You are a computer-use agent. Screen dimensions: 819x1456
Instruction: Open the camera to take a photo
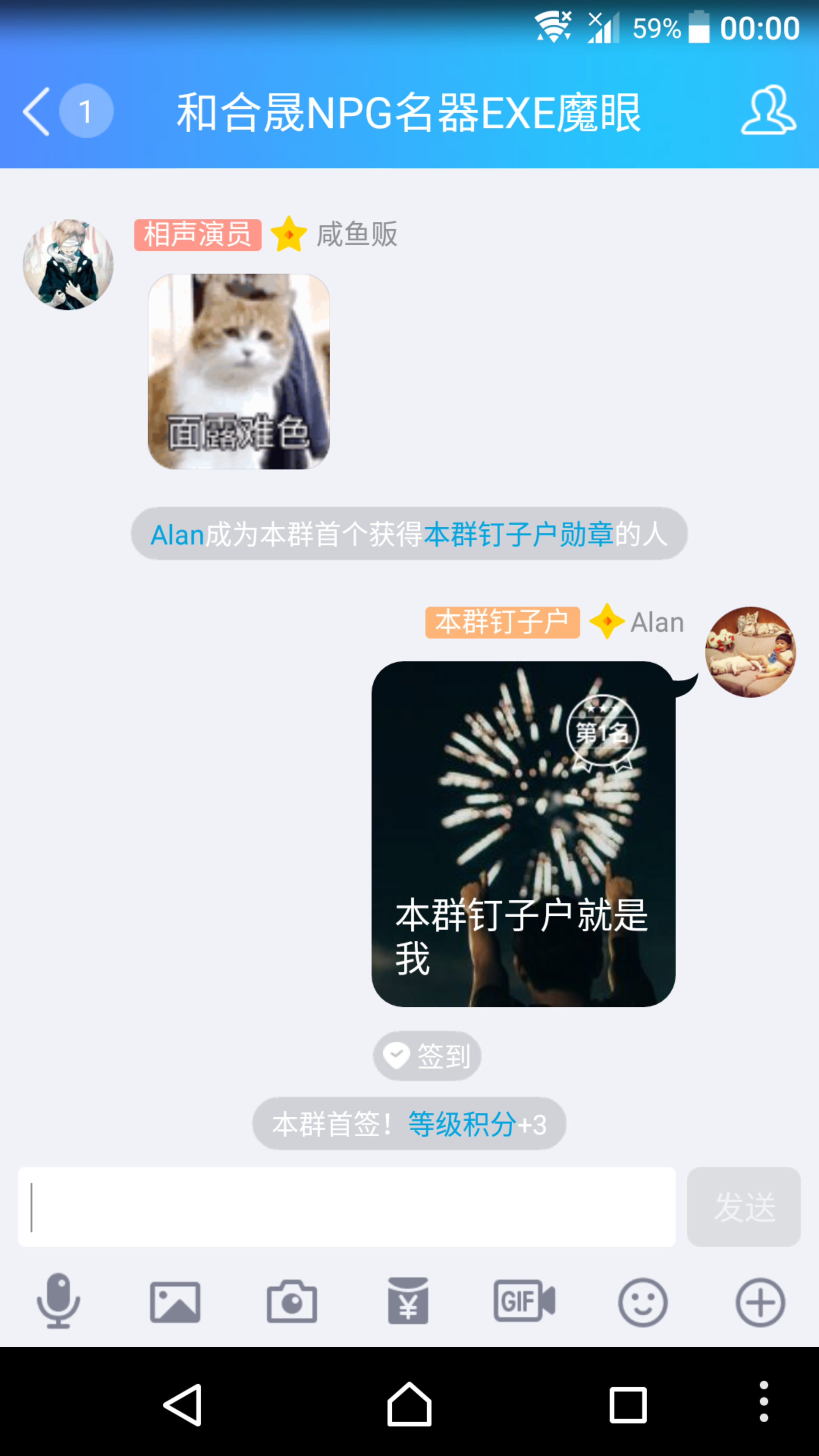(x=292, y=1302)
